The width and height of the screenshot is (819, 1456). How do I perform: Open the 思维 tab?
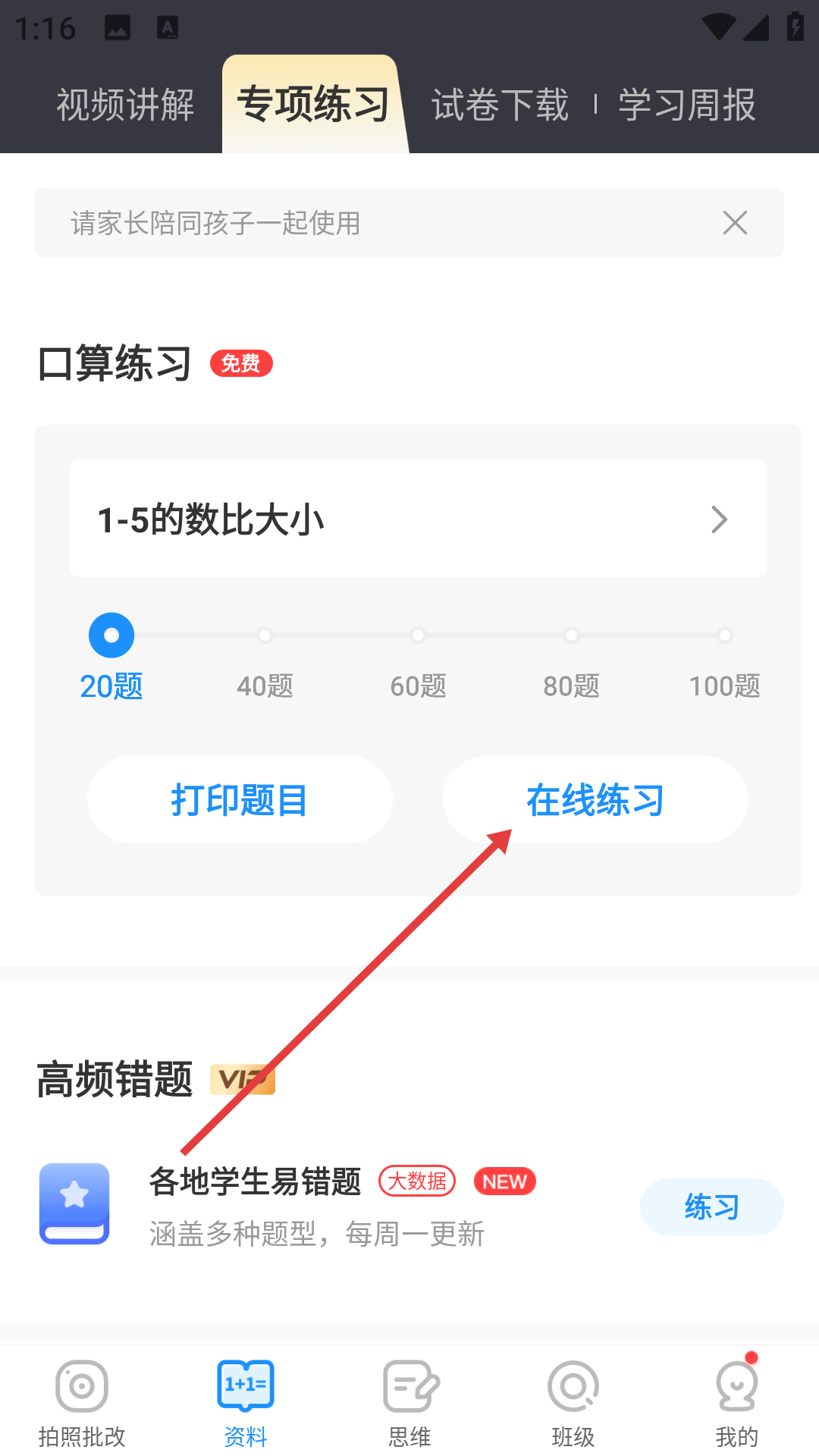coord(409,1403)
